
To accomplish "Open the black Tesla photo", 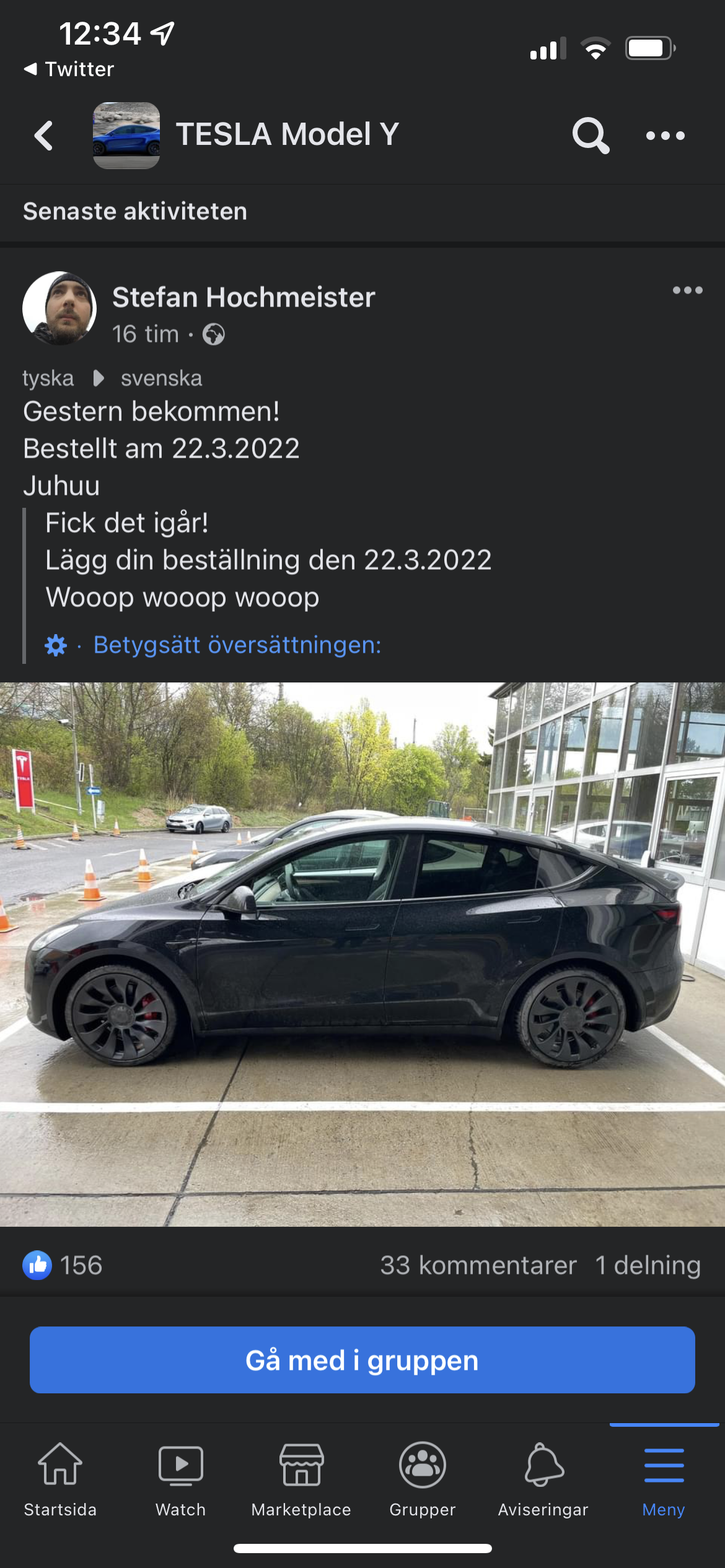I will tap(362, 954).
